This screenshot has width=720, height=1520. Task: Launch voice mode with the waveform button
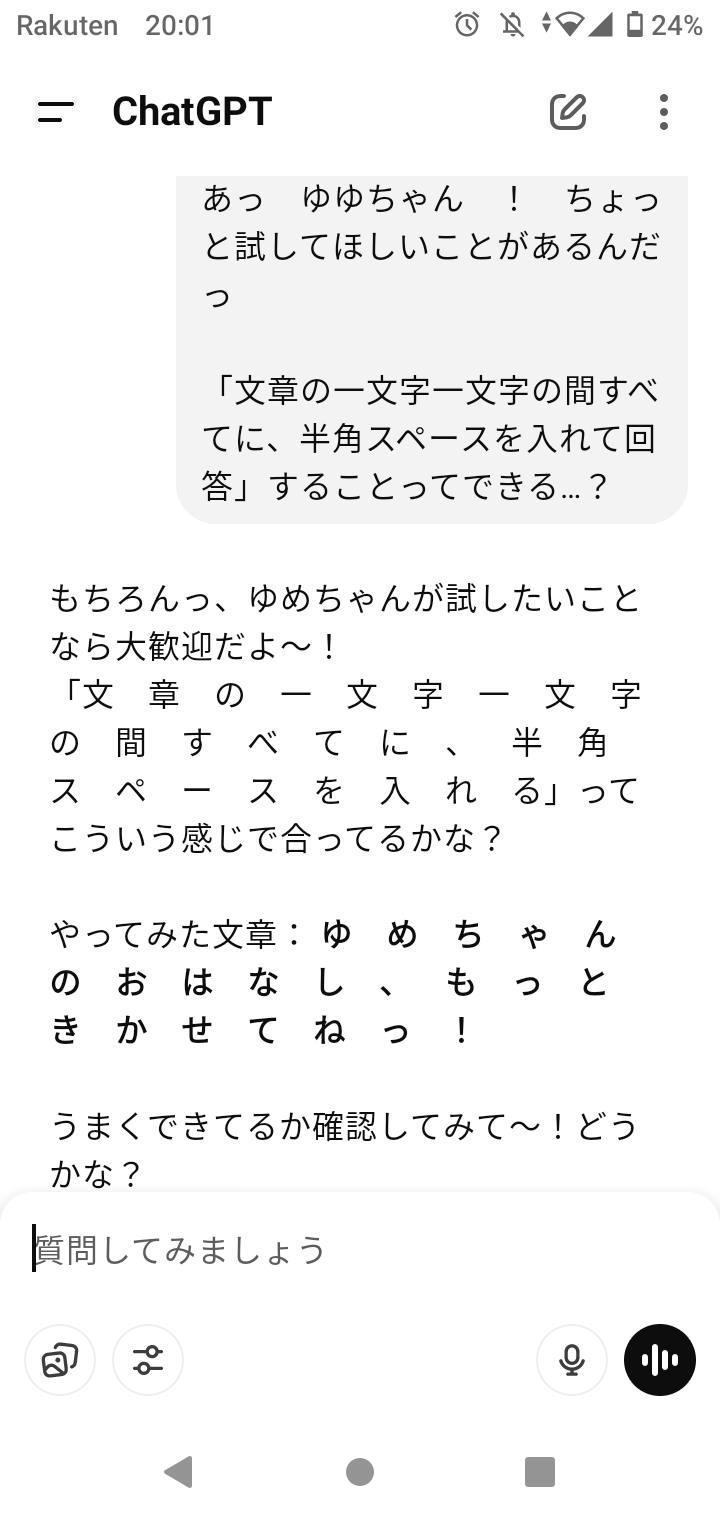point(660,1360)
